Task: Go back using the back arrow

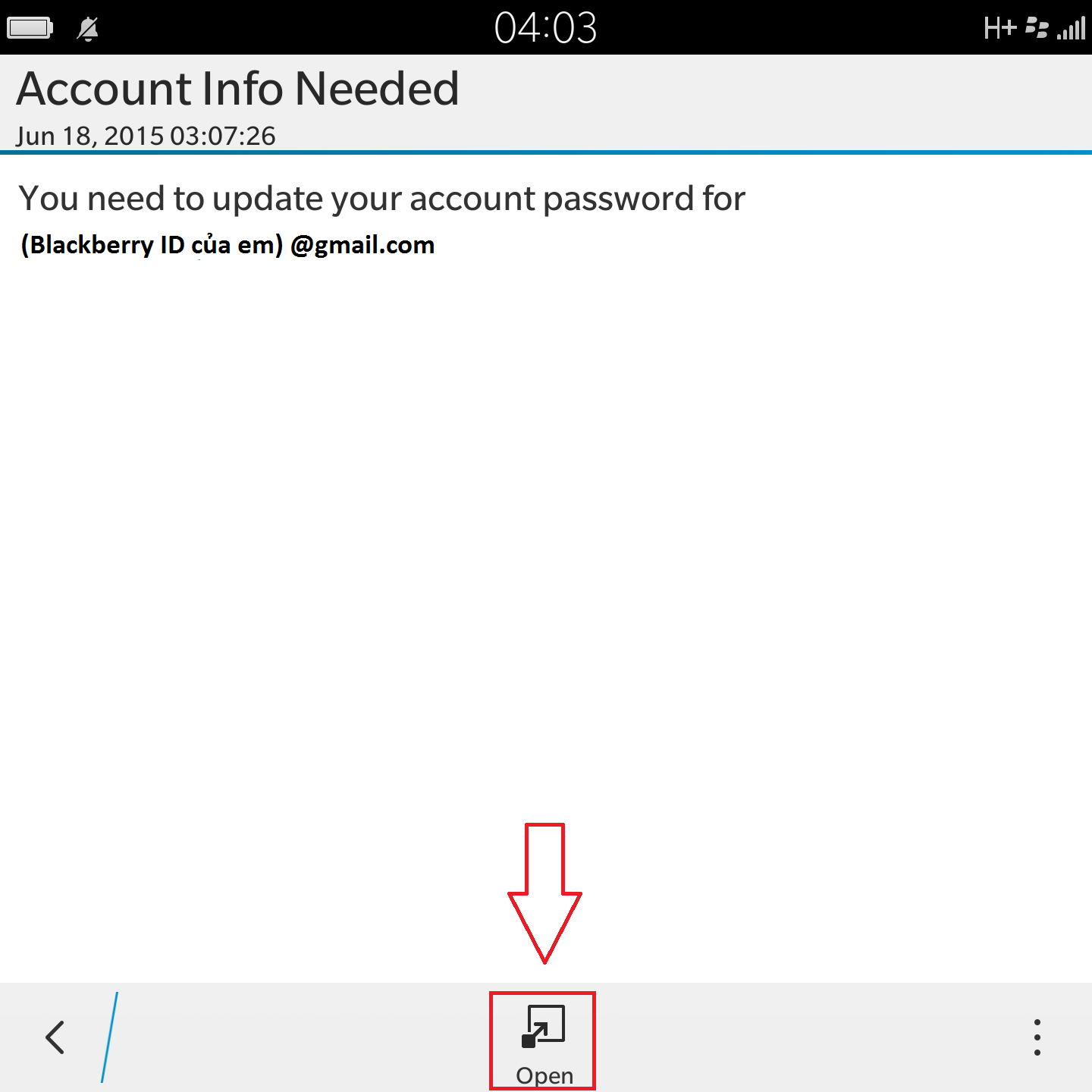Action: click(x=55, y=1037)
